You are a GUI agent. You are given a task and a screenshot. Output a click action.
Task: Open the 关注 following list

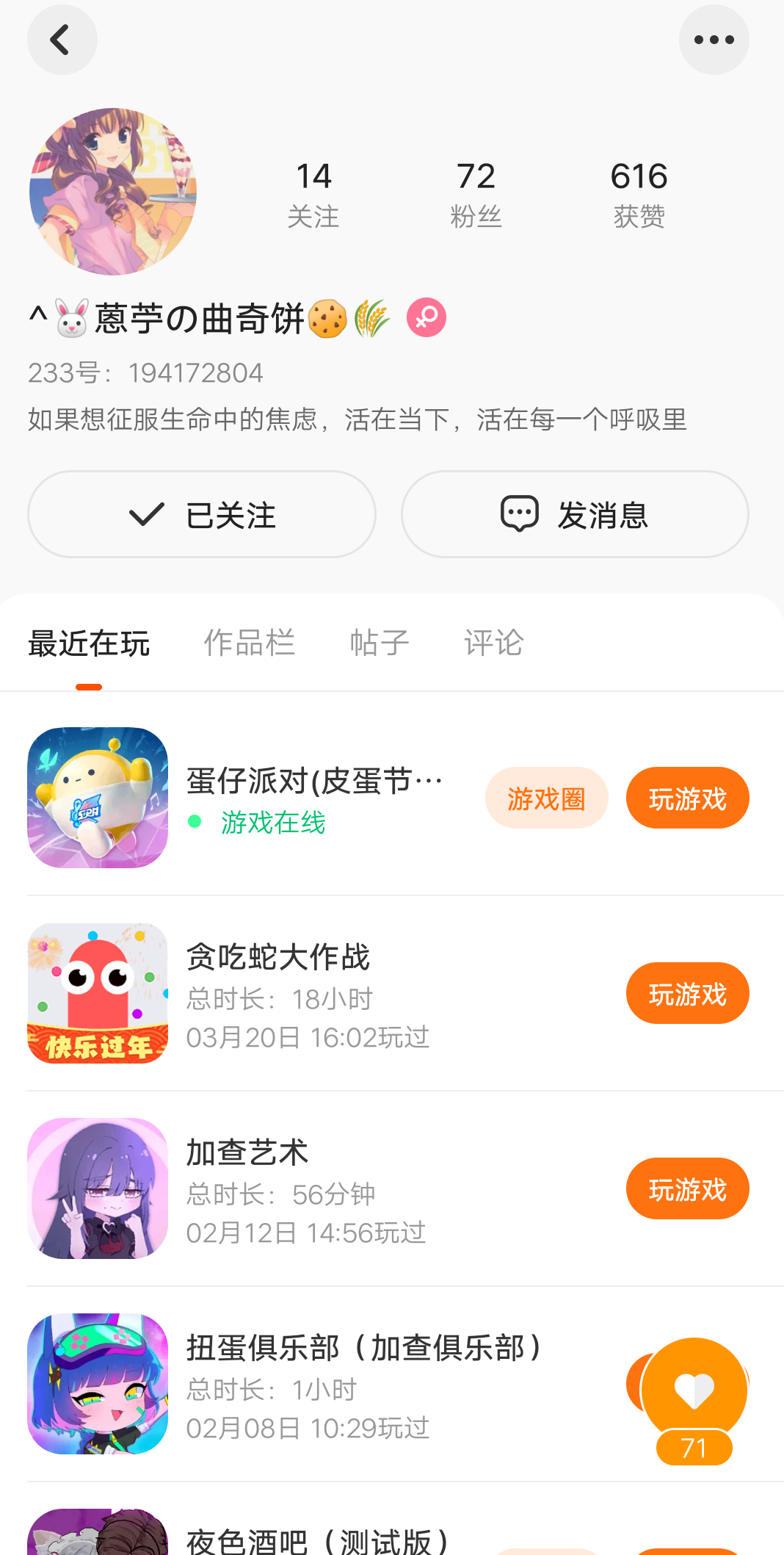click(x=313, y=194)
